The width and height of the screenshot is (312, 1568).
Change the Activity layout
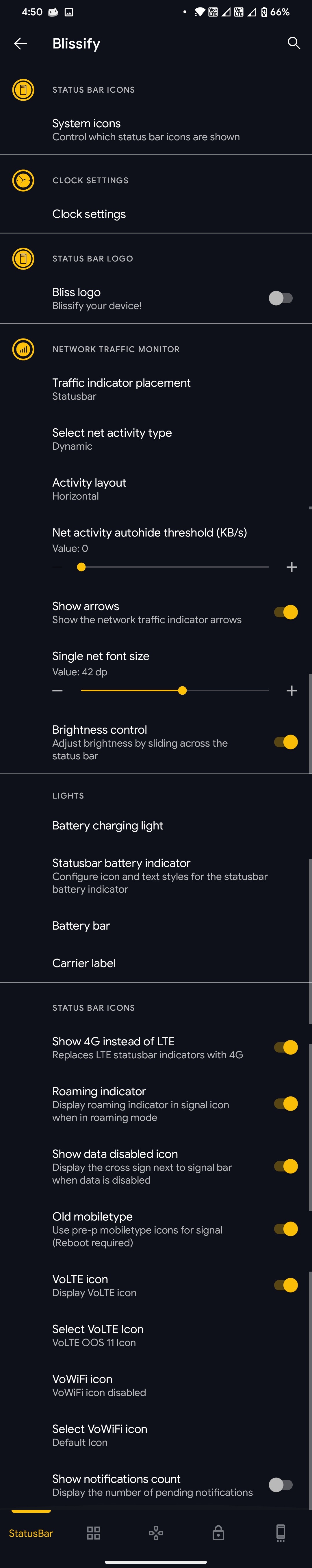coord(89,489)
